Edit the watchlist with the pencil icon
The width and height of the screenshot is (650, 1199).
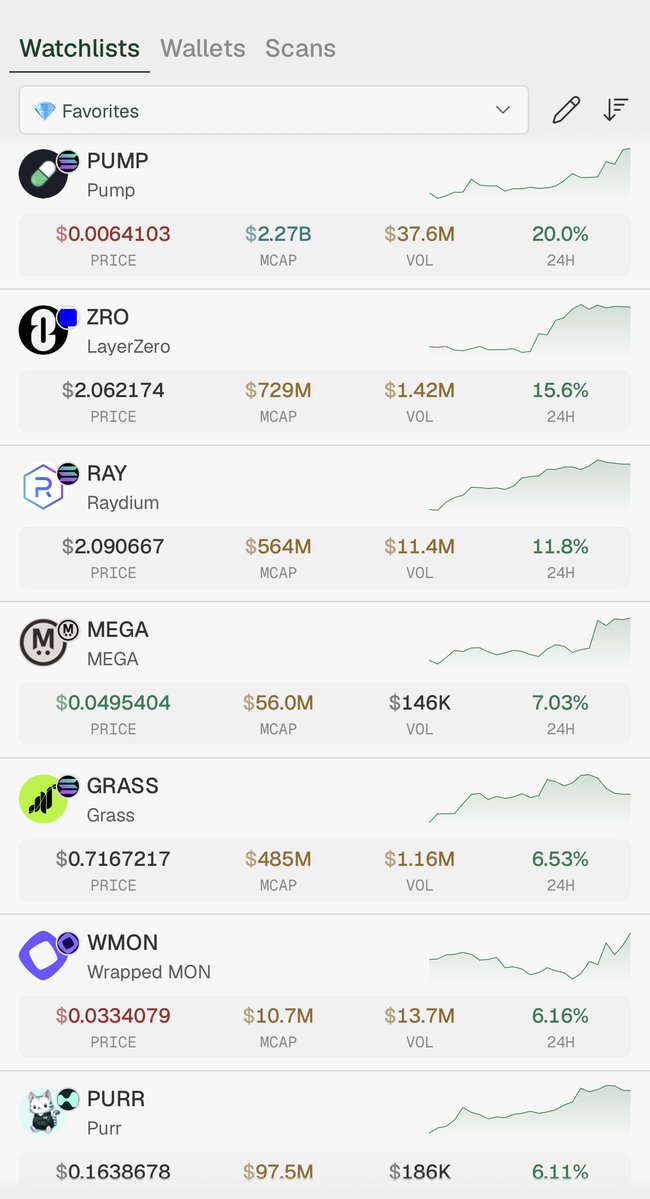coord(566,110)
